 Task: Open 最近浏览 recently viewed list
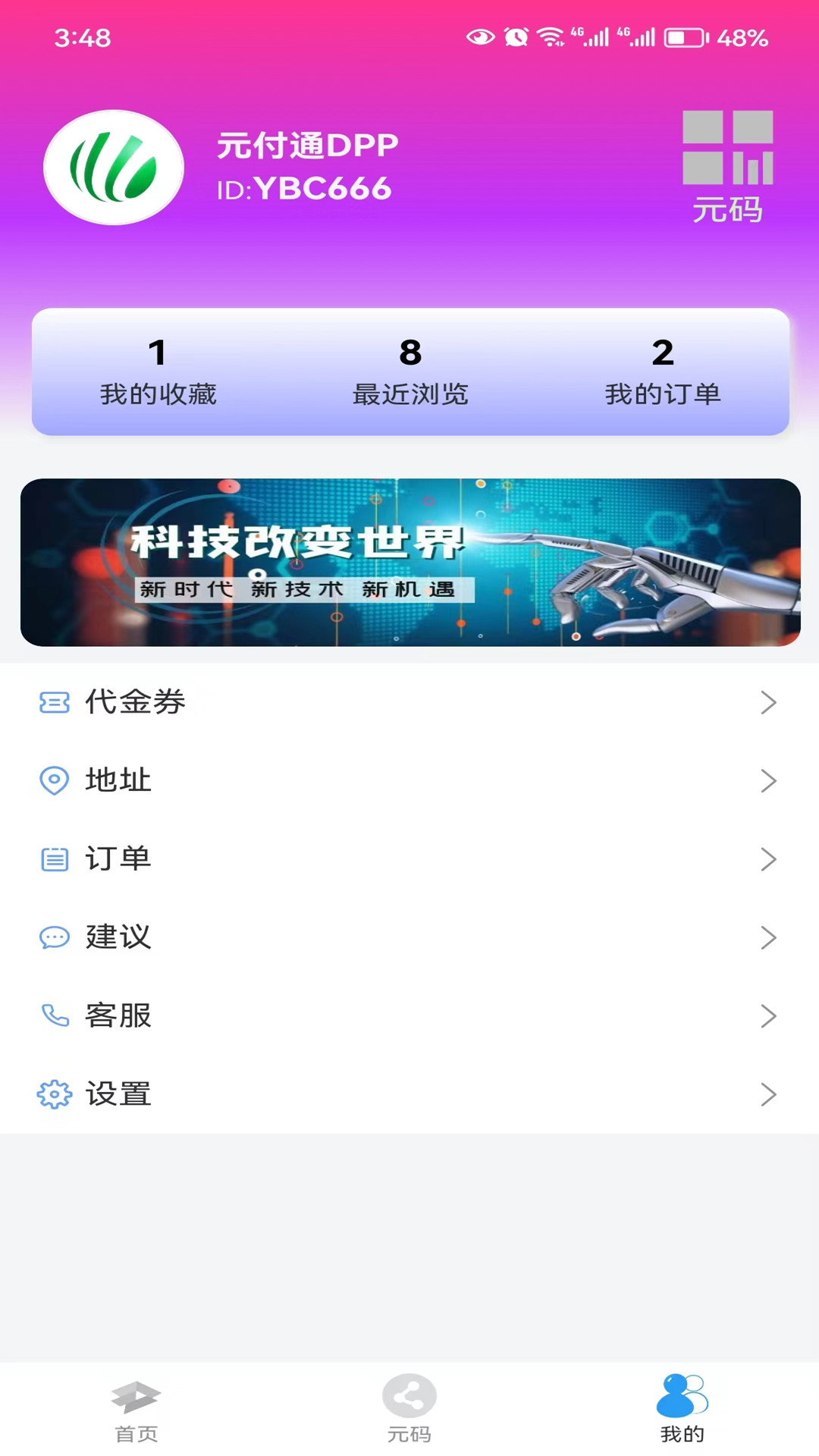pyautogui.click(x=409, y=372)
